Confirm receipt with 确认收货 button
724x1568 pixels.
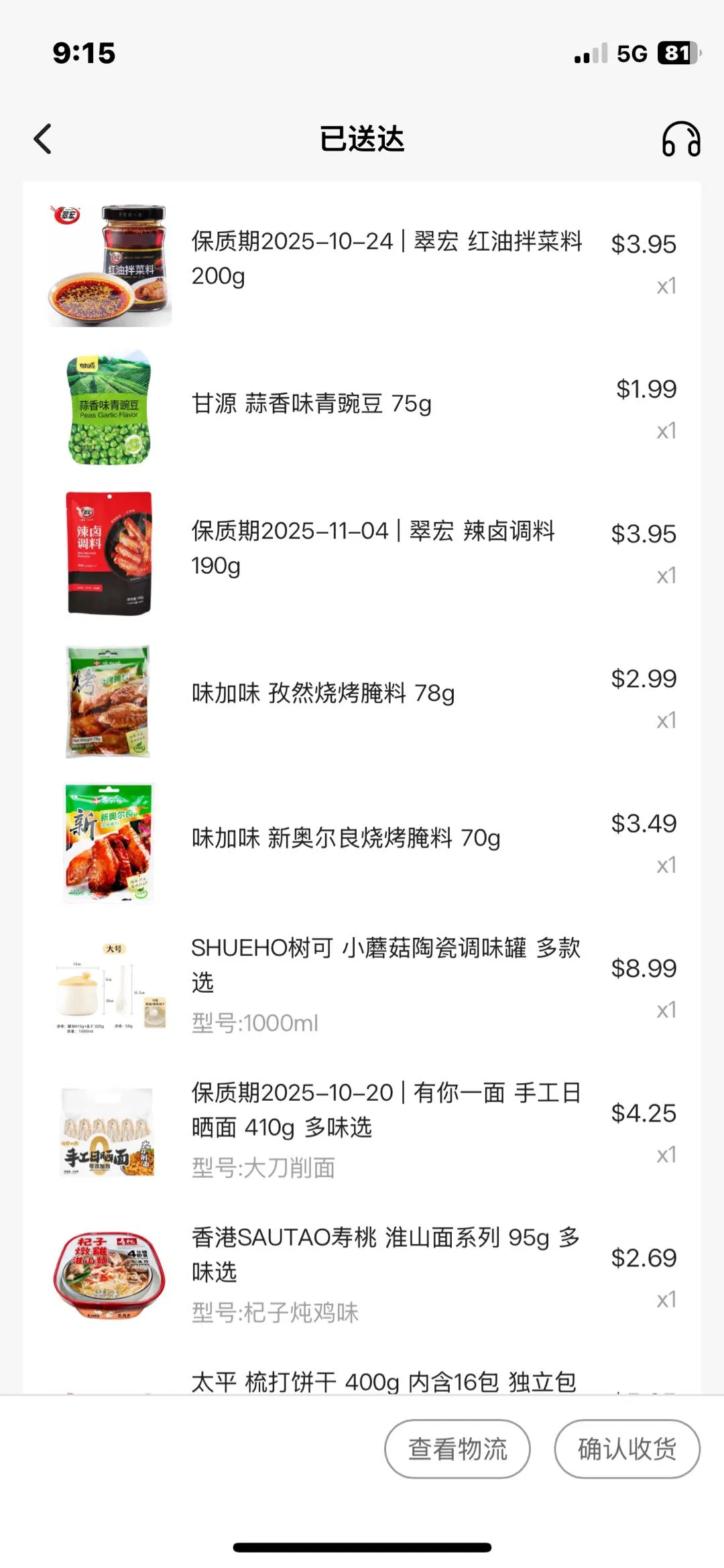(627, 1449)
